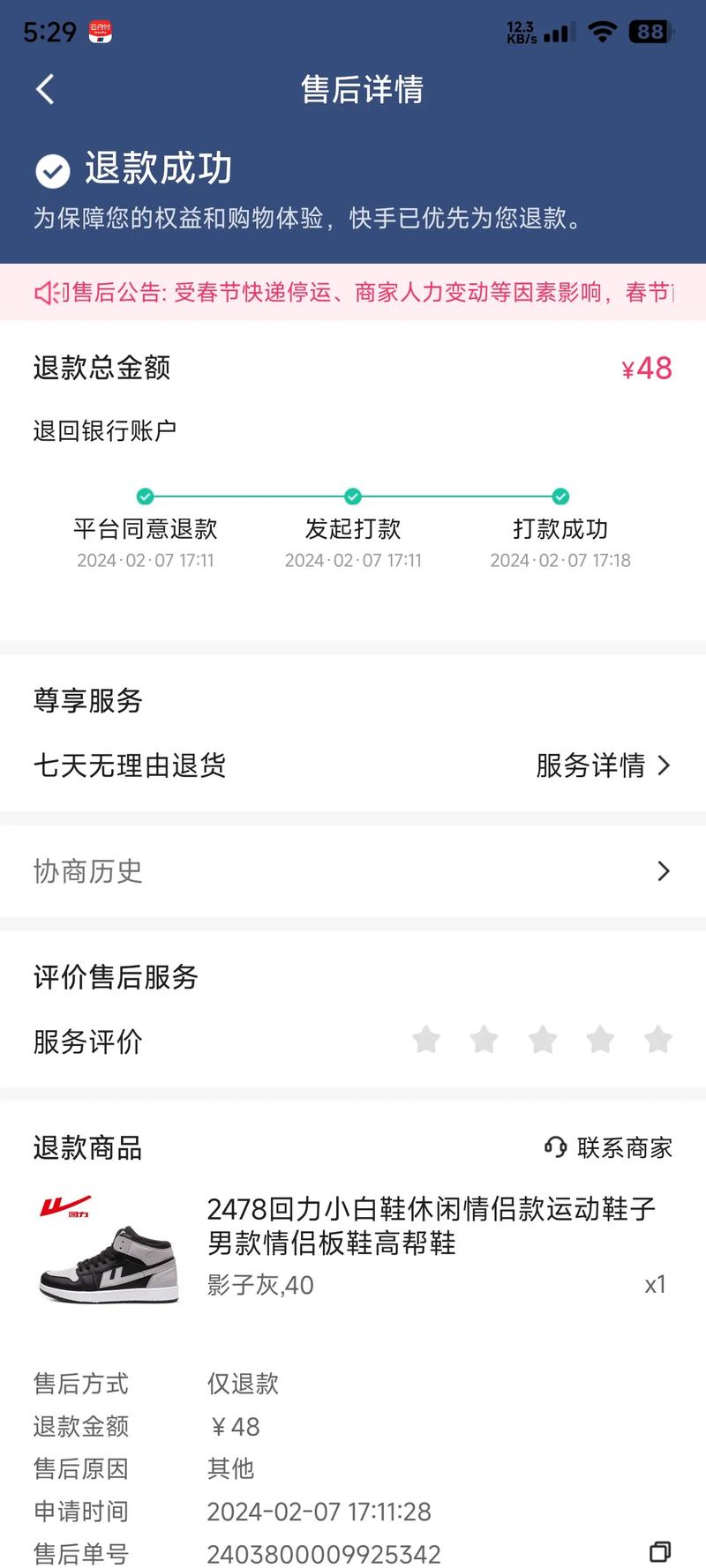Rate the service one star
706x1568 pixels.
tap(426, 1040)
